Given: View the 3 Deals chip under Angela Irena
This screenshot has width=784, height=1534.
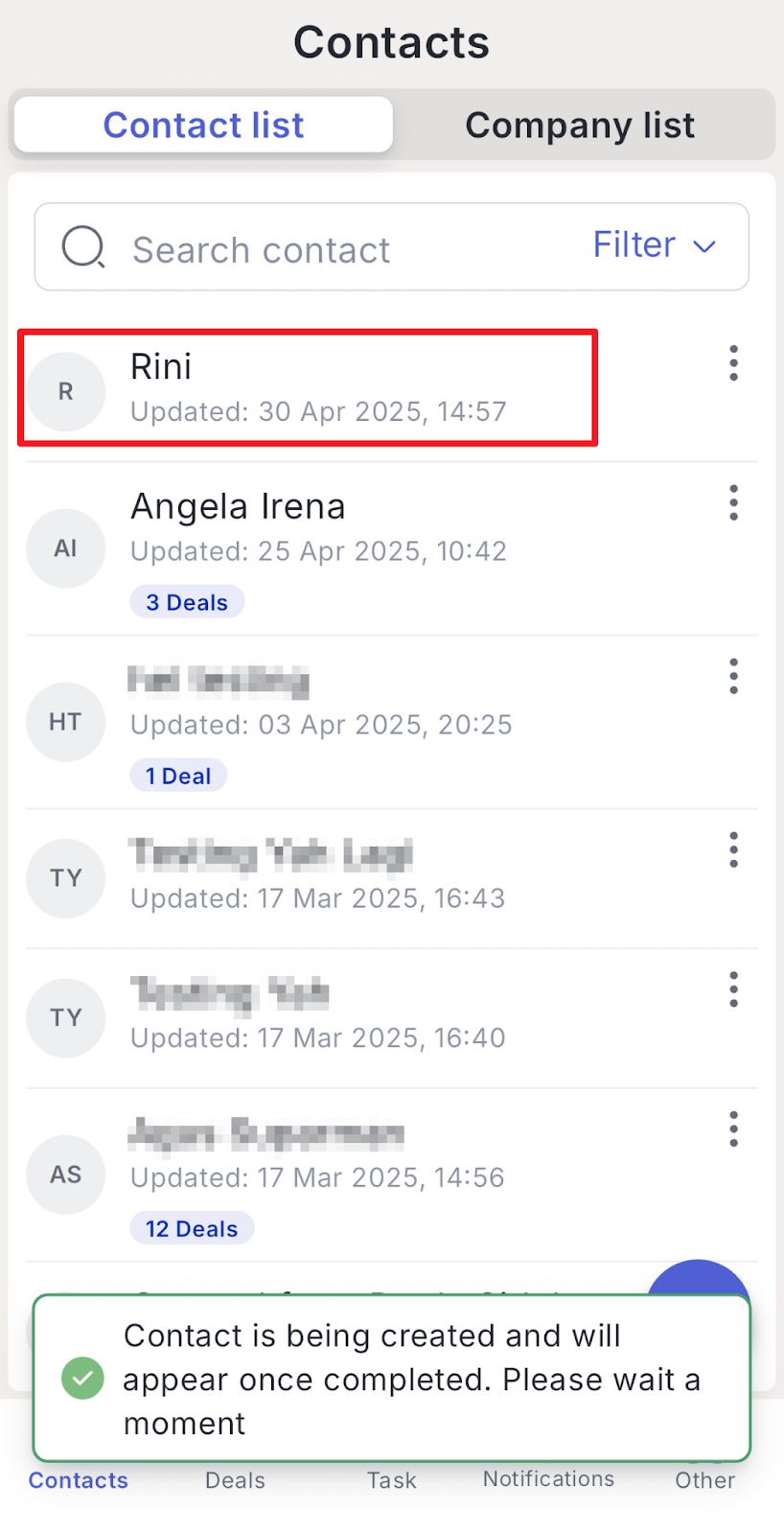Looking at the screenshot, I should [187, 602].
